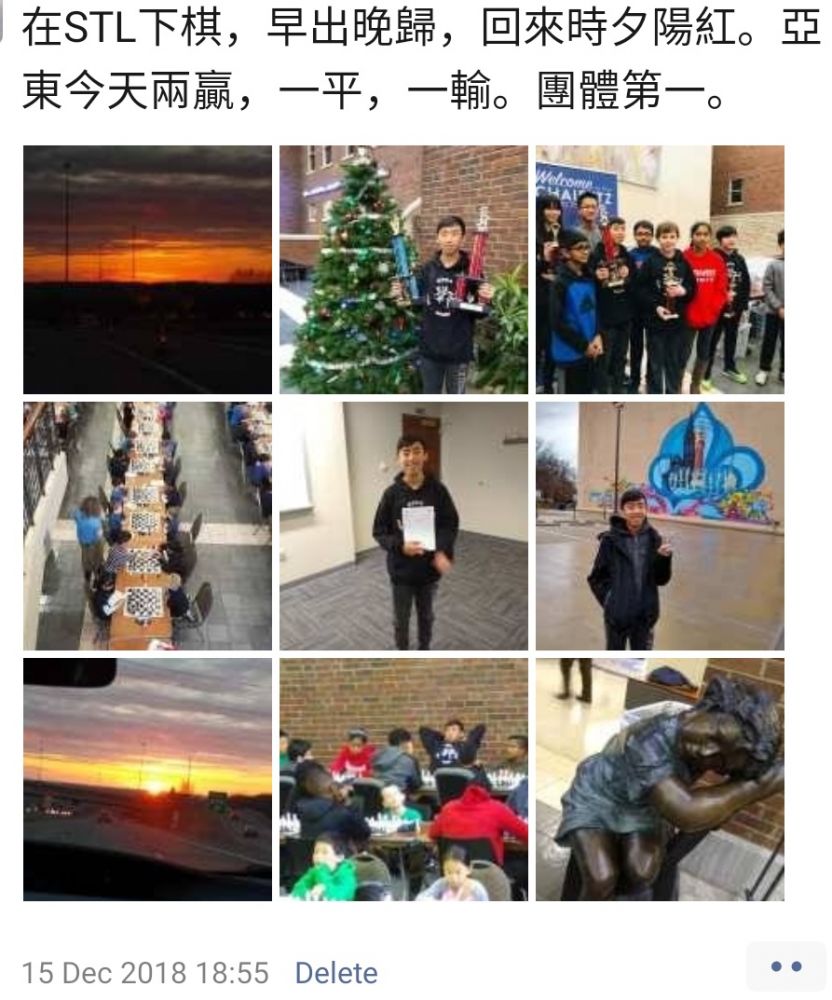
Task: Open the overhead chess tables photo
Action: (147, 526)
